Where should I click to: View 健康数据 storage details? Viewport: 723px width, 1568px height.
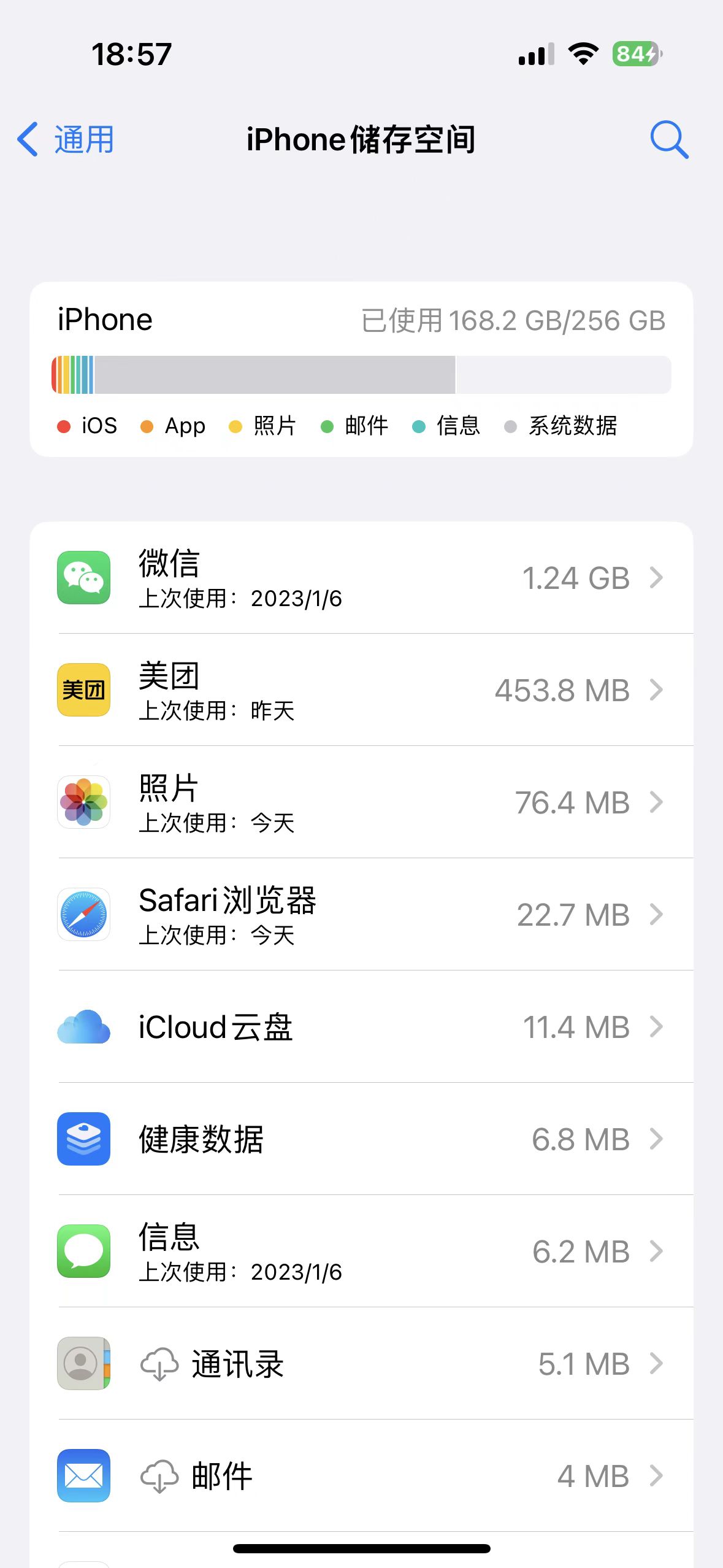362,1139
